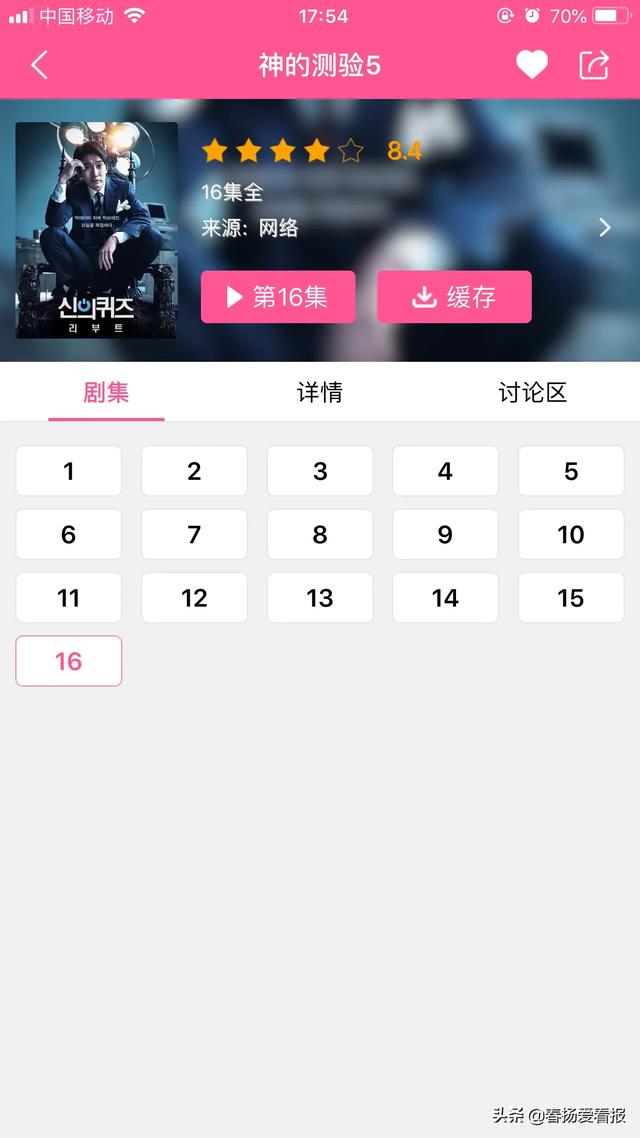Open source options via the chevron

pyautogui.click(x=604, y=228)
